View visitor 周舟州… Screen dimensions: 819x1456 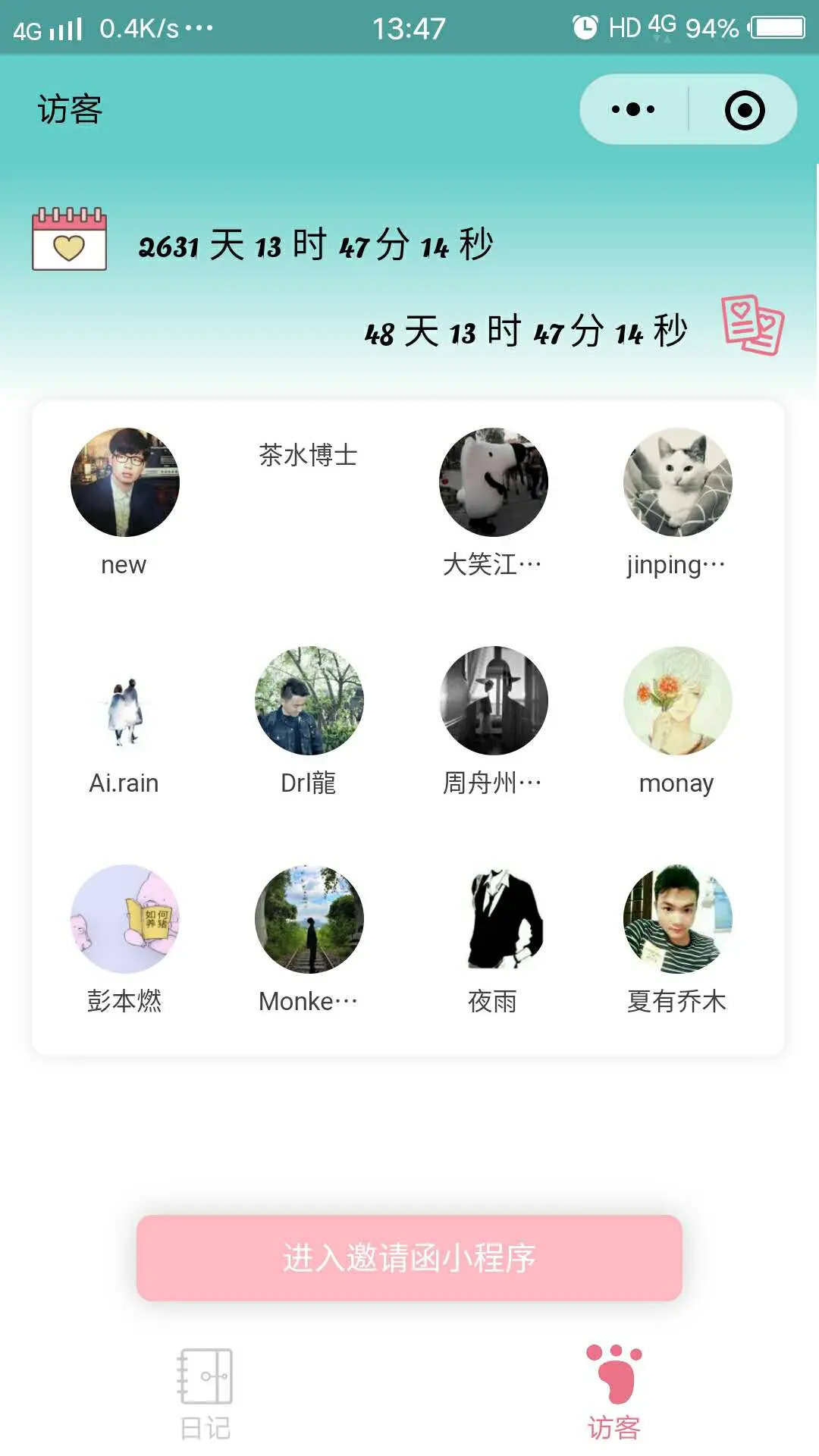click(494, 701)
